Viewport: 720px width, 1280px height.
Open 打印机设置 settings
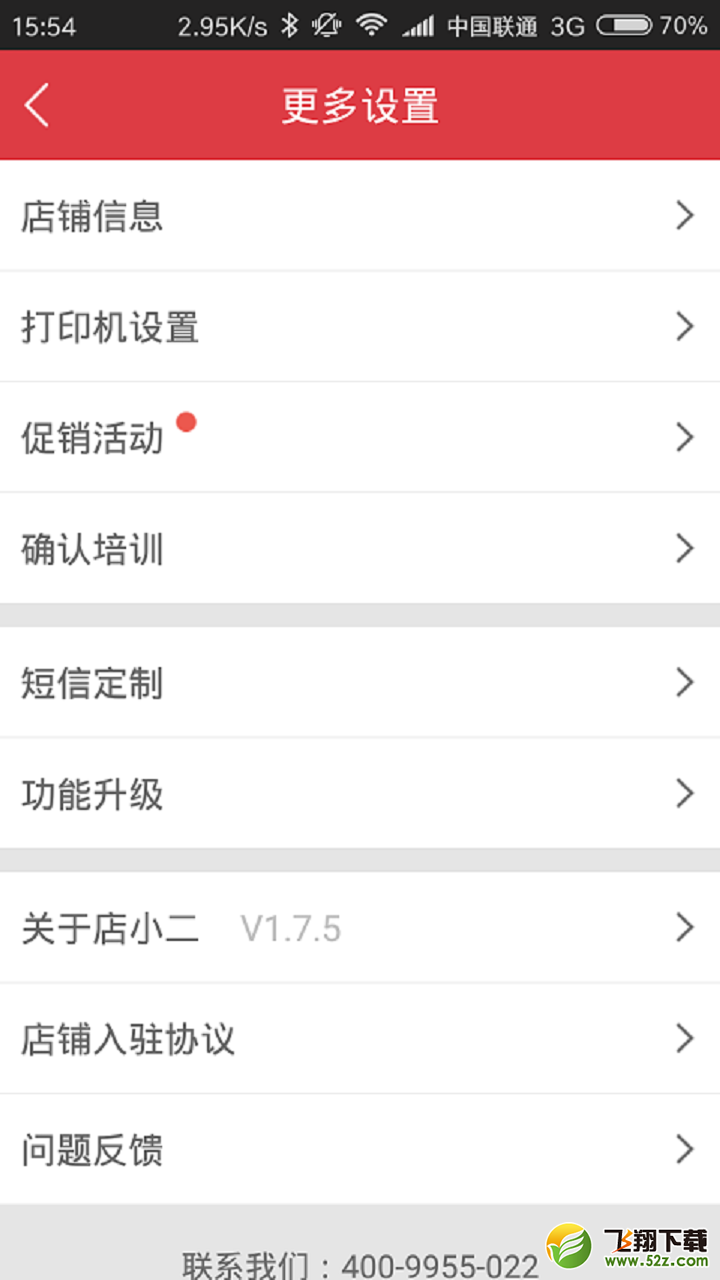pos(360,326)
